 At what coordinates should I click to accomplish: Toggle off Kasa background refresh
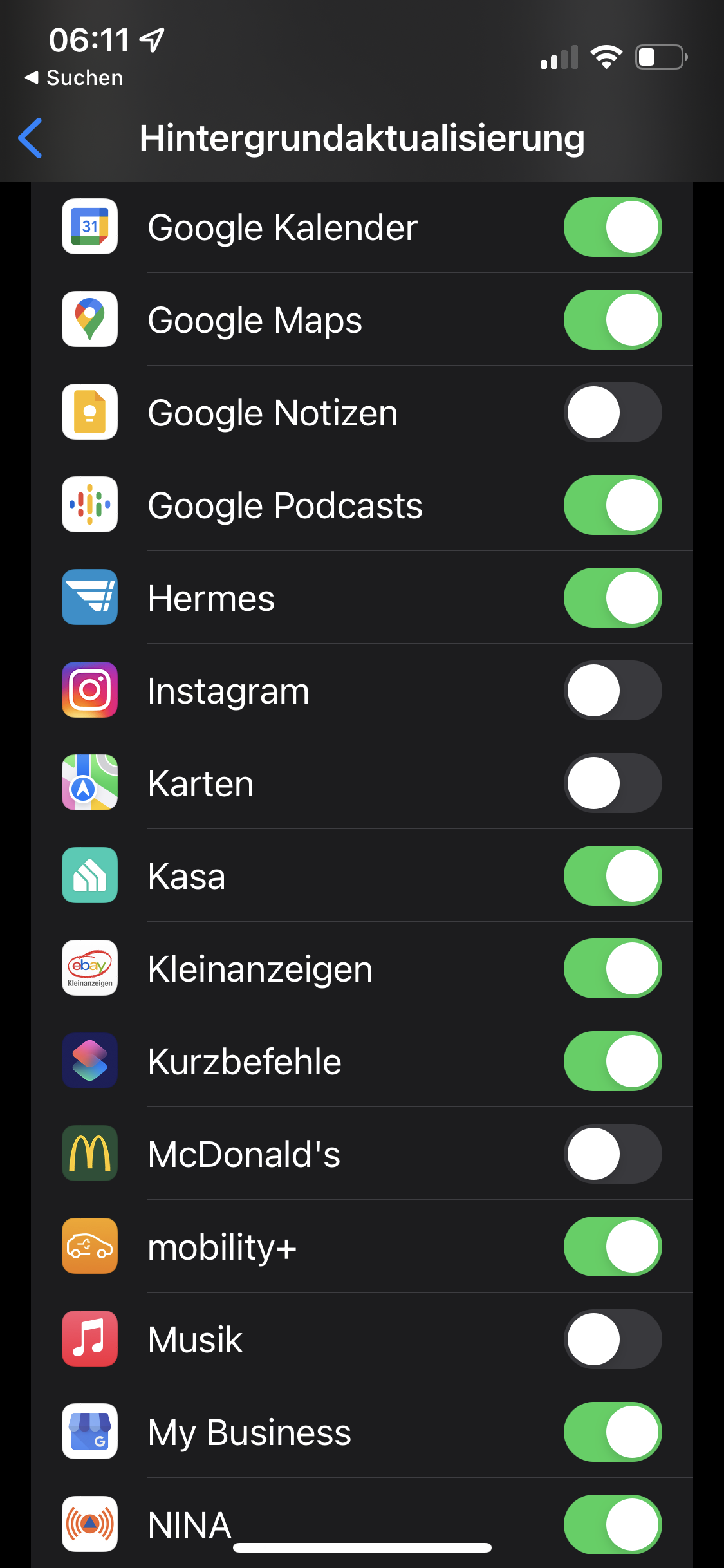[x=612, y=876]
